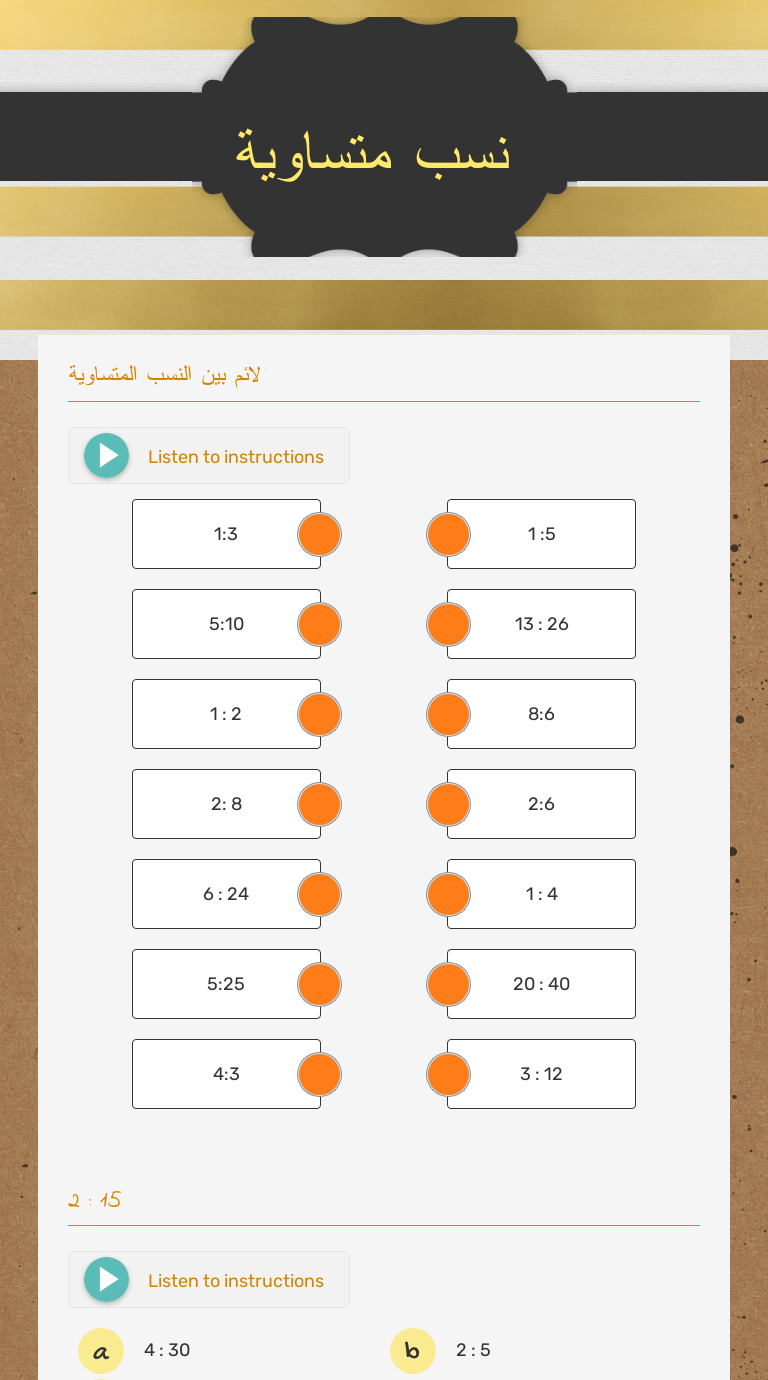Viewport: 768px width, 1380px height.
Task: Click the box containing ratio 5:25
Action: 225,984
